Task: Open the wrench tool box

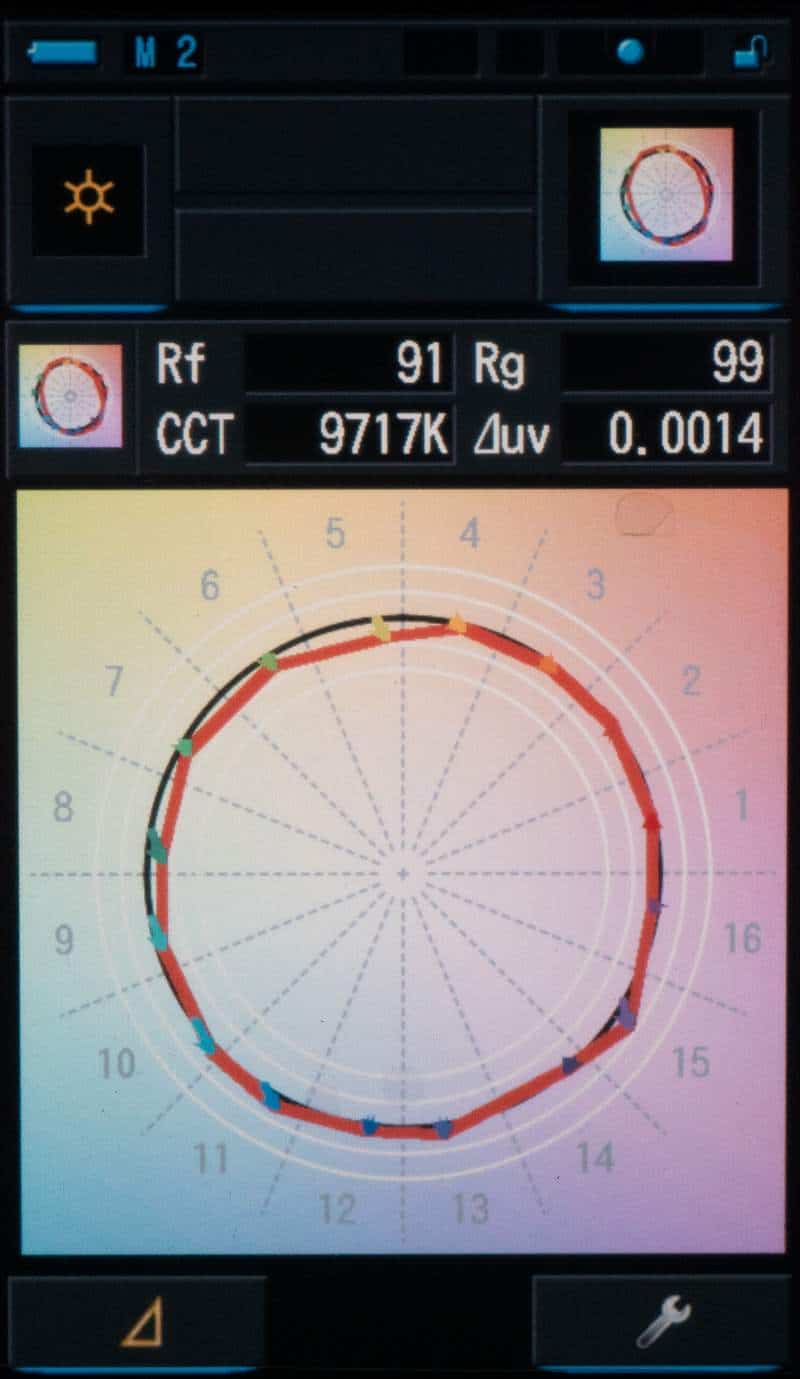Action: (662, 1322)
